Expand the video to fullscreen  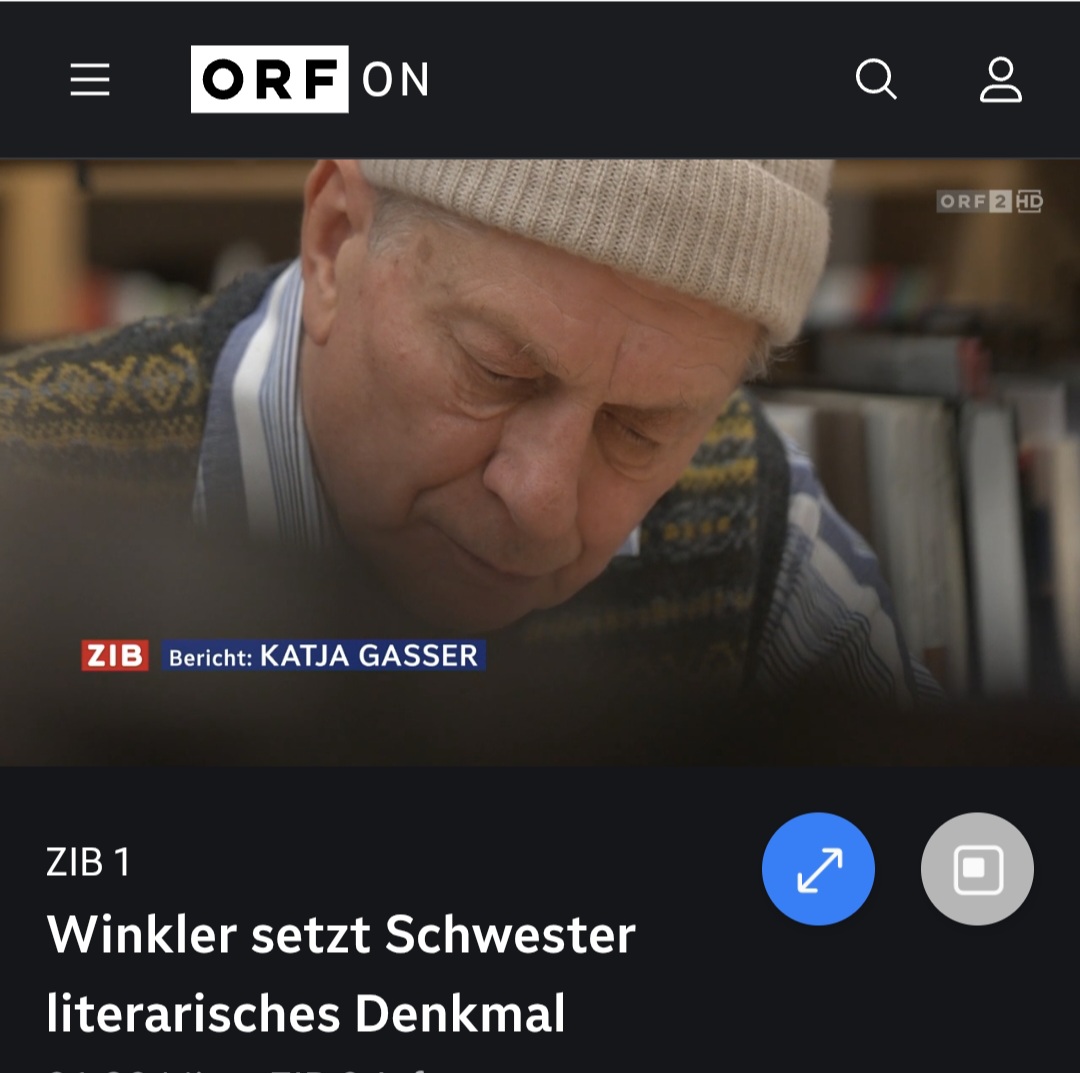coord(818,869)
